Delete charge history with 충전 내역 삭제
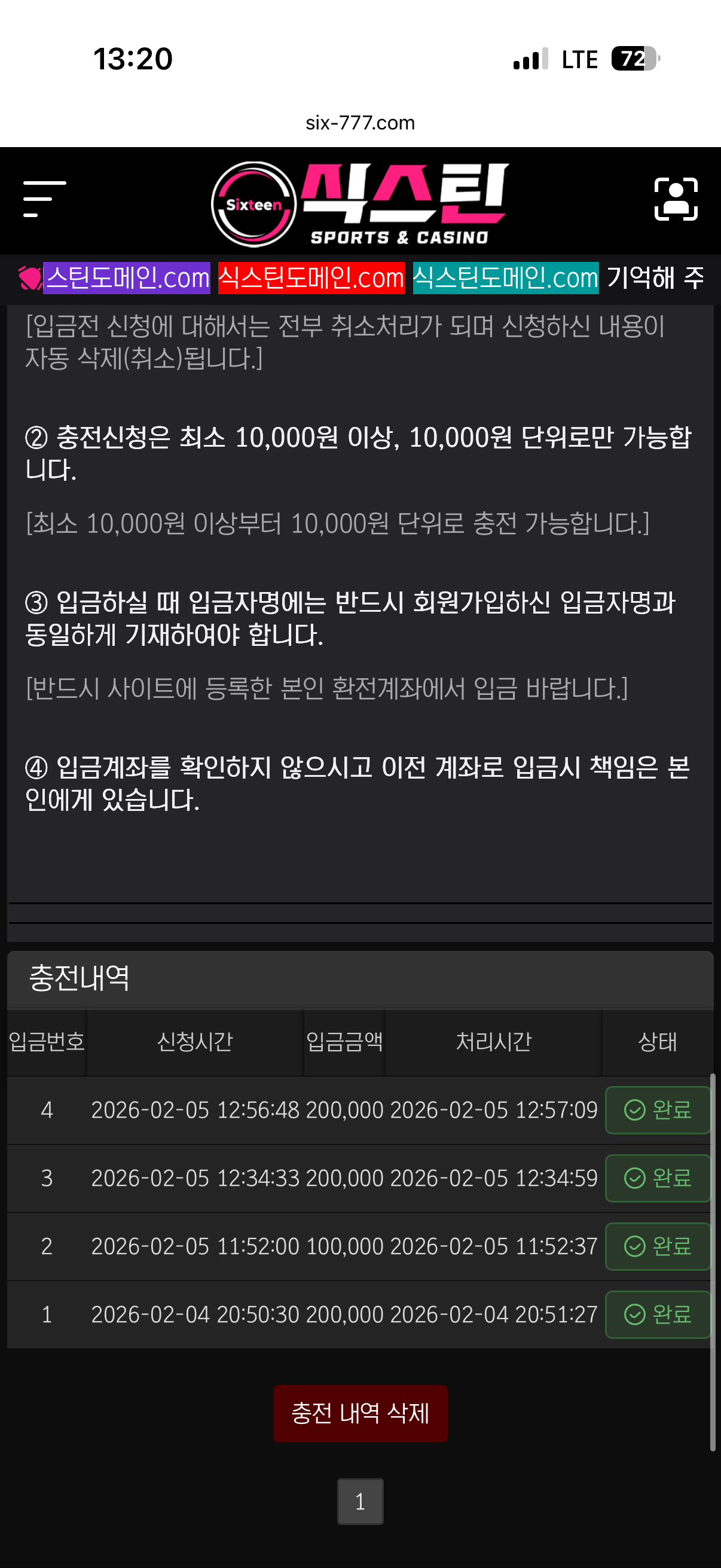 360,1413
